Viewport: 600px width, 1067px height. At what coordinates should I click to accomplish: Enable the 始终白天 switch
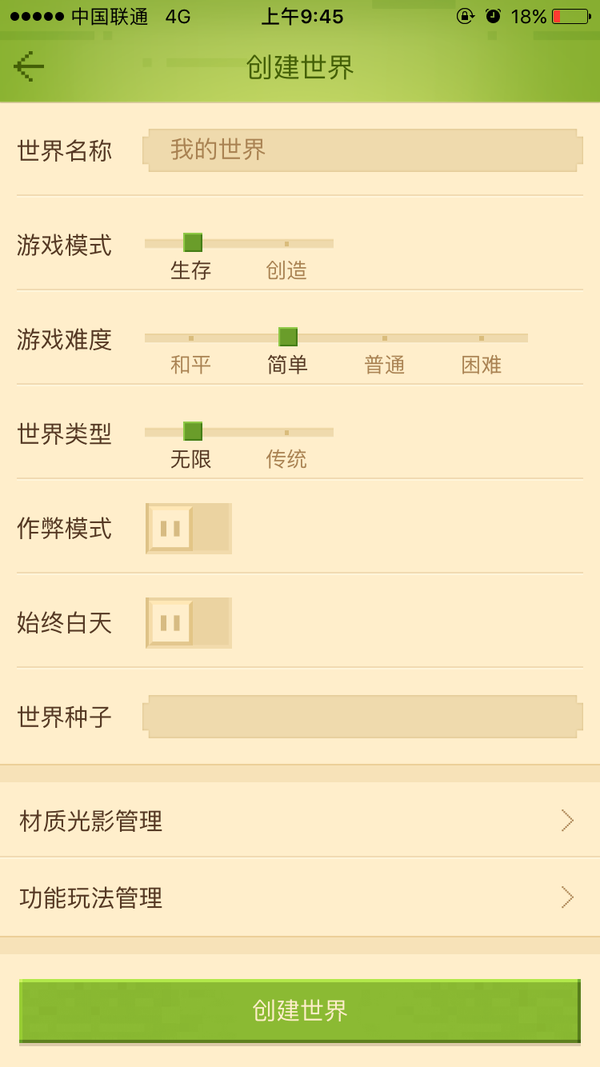[x=188, y=623]
